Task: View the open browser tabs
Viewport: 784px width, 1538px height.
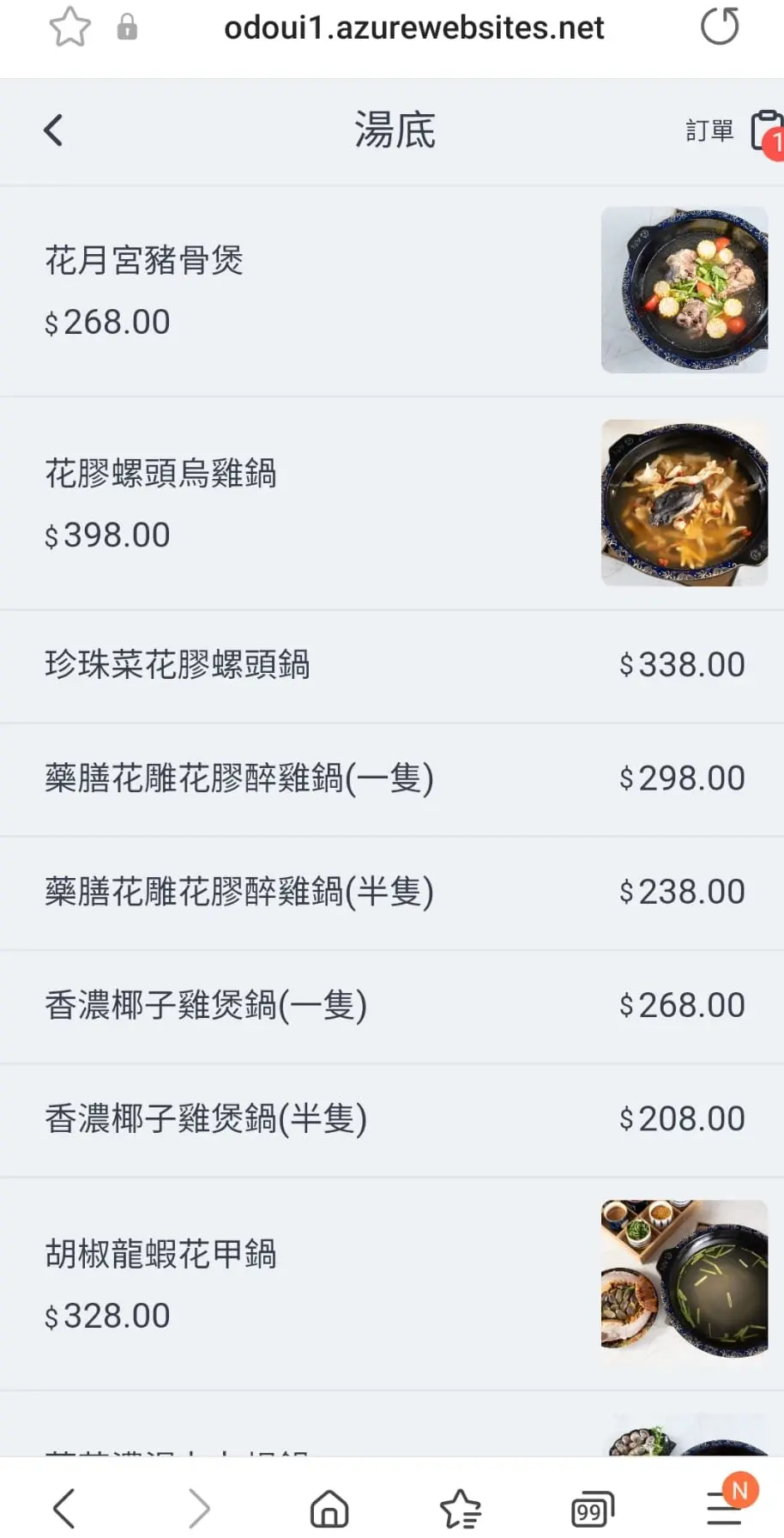Action: point(592,1508)
